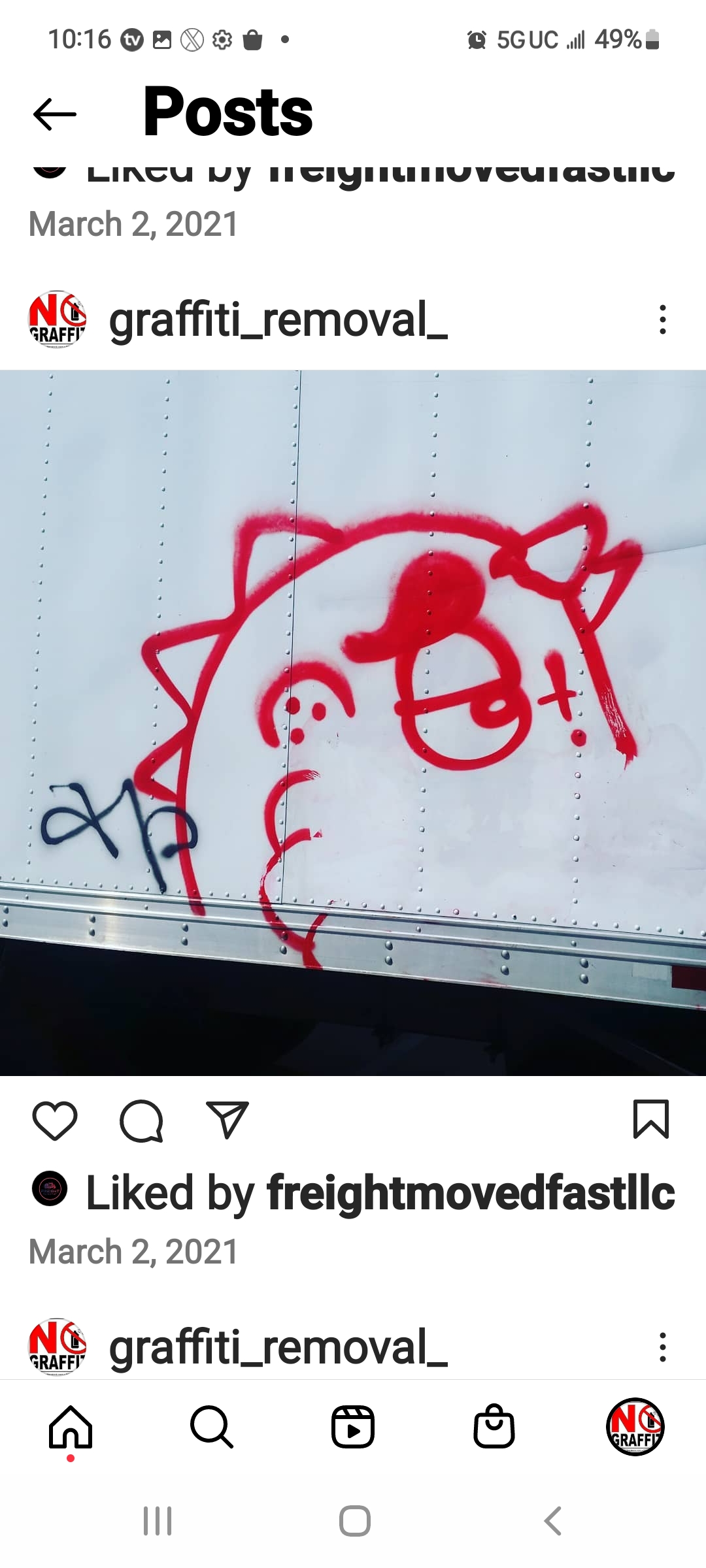Open your profile tab in bottom bar
706x1568 pixels.
click(x=635, y=1428)
